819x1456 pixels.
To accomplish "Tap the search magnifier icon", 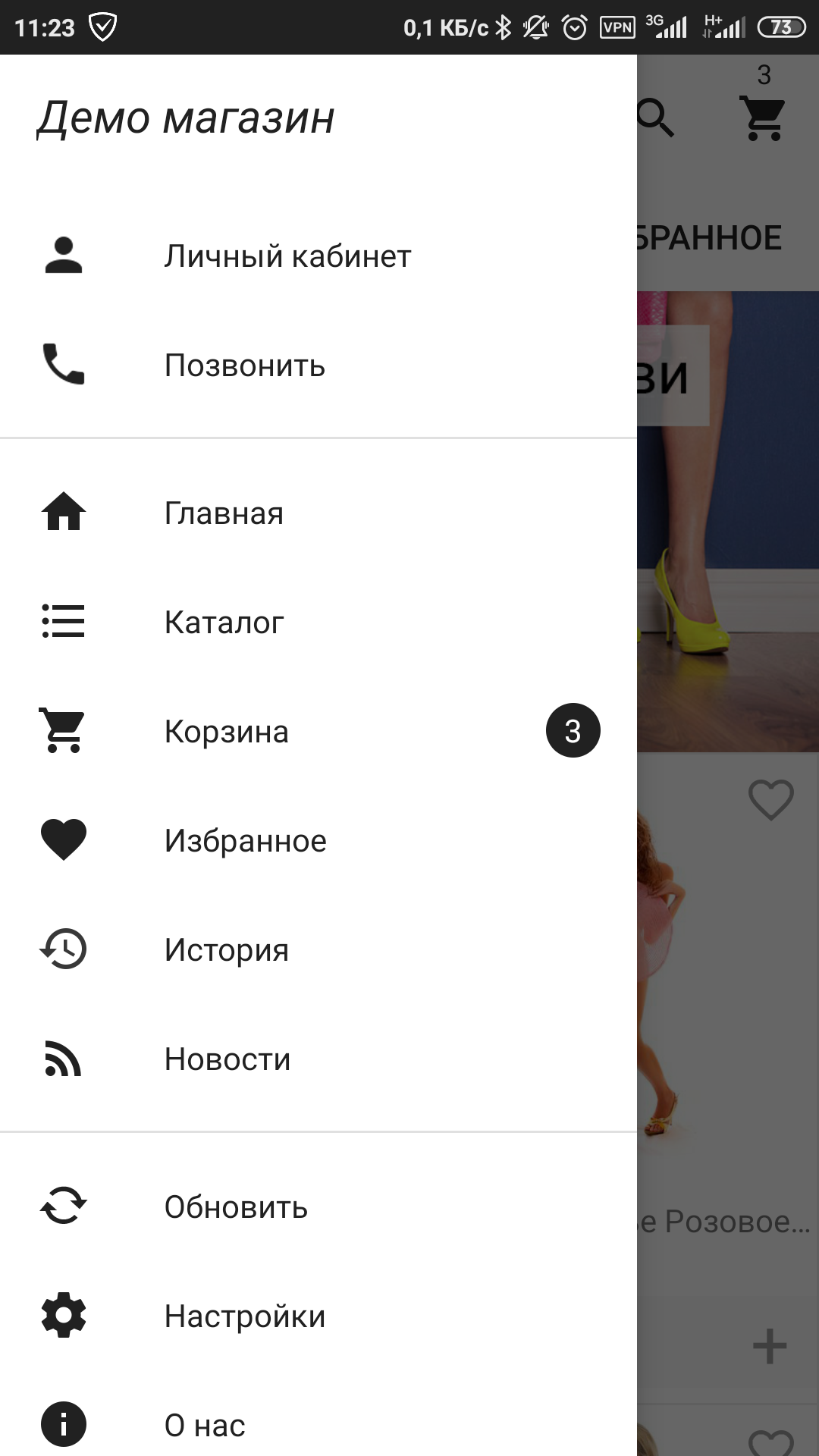I will click(655, 118).
